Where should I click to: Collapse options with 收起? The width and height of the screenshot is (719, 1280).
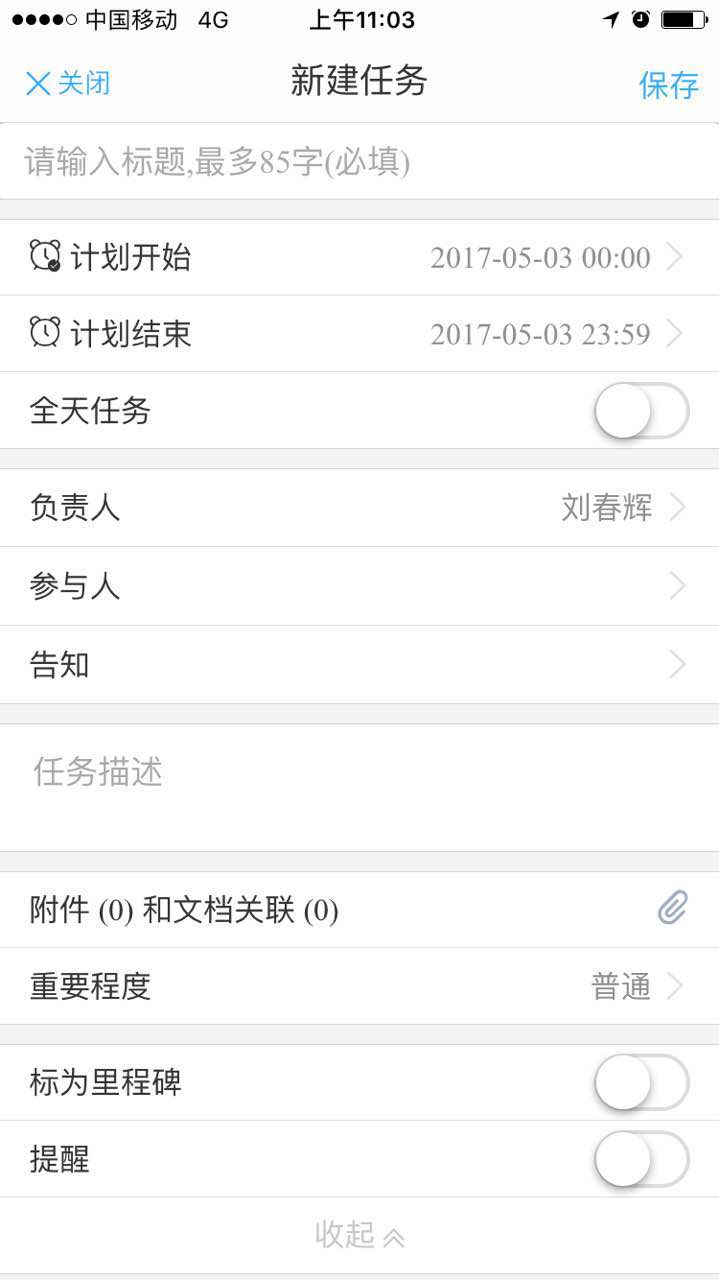(359, 1236)
